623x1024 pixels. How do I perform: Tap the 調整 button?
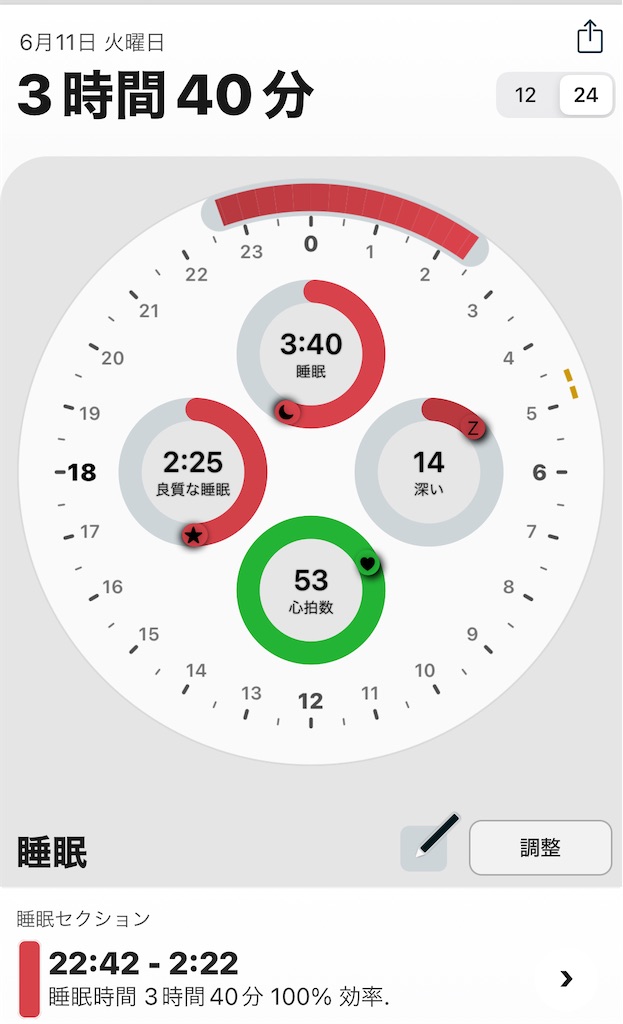point(540,848)
